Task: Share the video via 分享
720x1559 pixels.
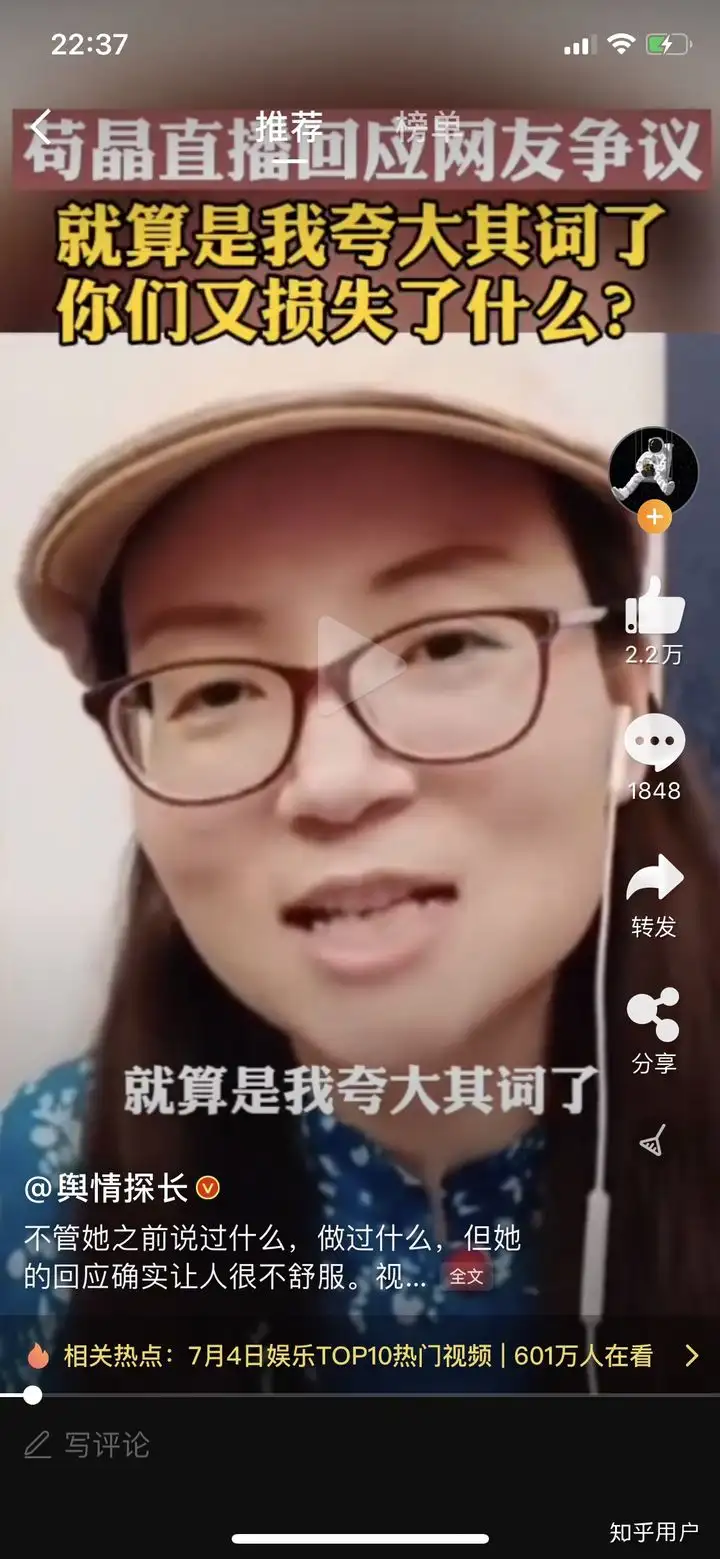Action: click(654, 1016)
